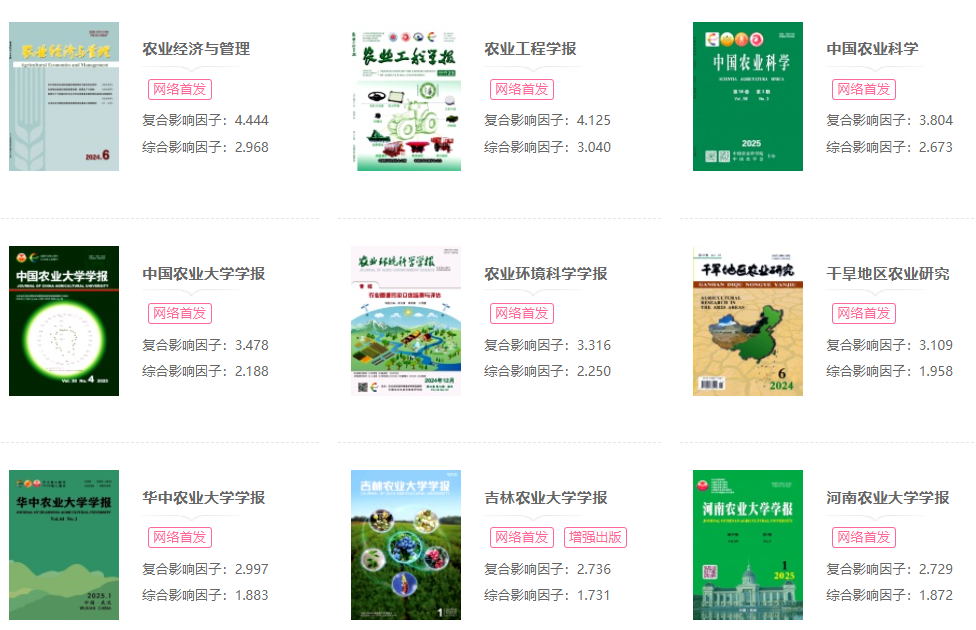Open the 华中农业大学学报 cover image
The height and width of the screenshot is (630, 976).
point(64,545)
